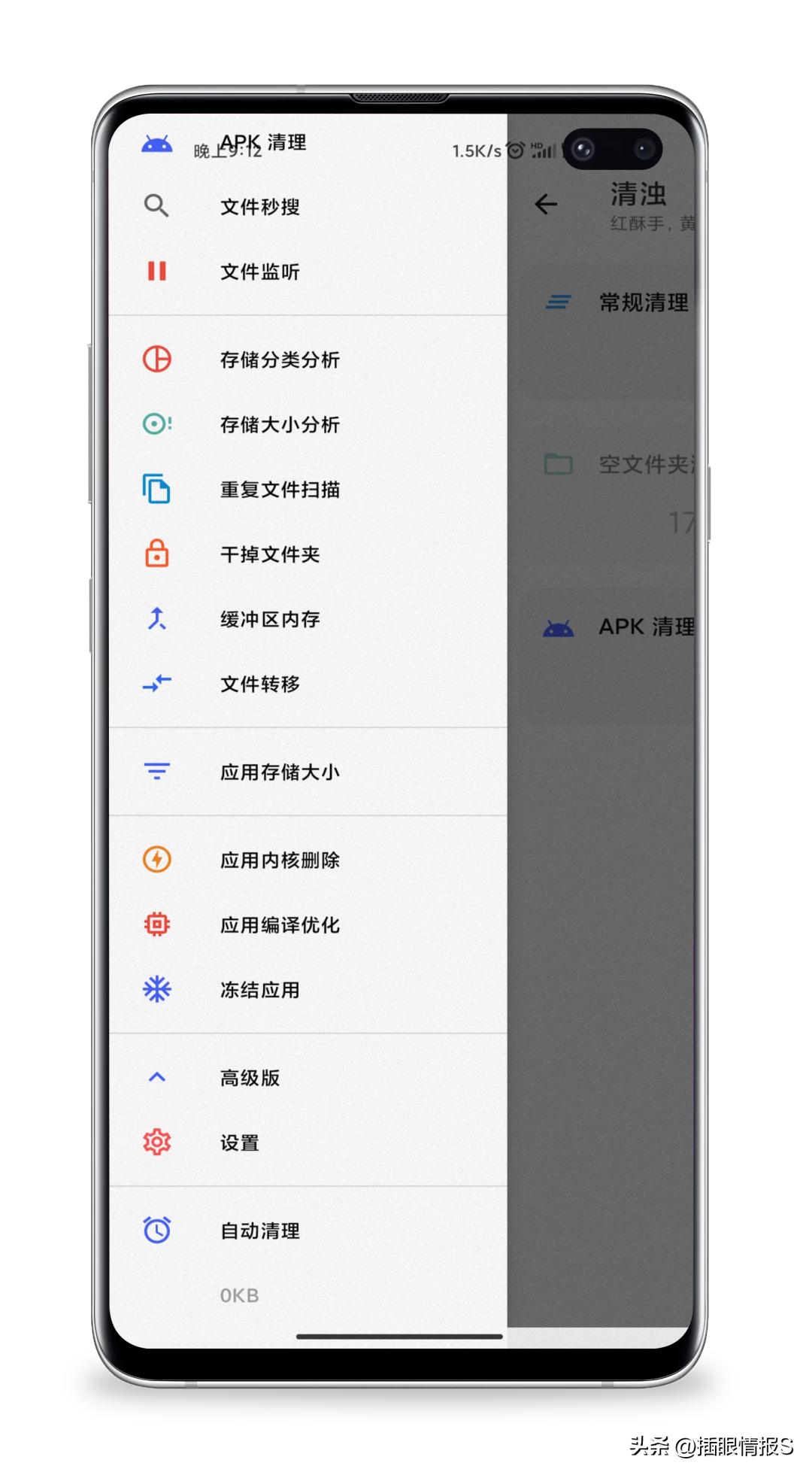Click the 文件监听 pause icon
This screenshot has height=1475, width=812.
(157, 271)
